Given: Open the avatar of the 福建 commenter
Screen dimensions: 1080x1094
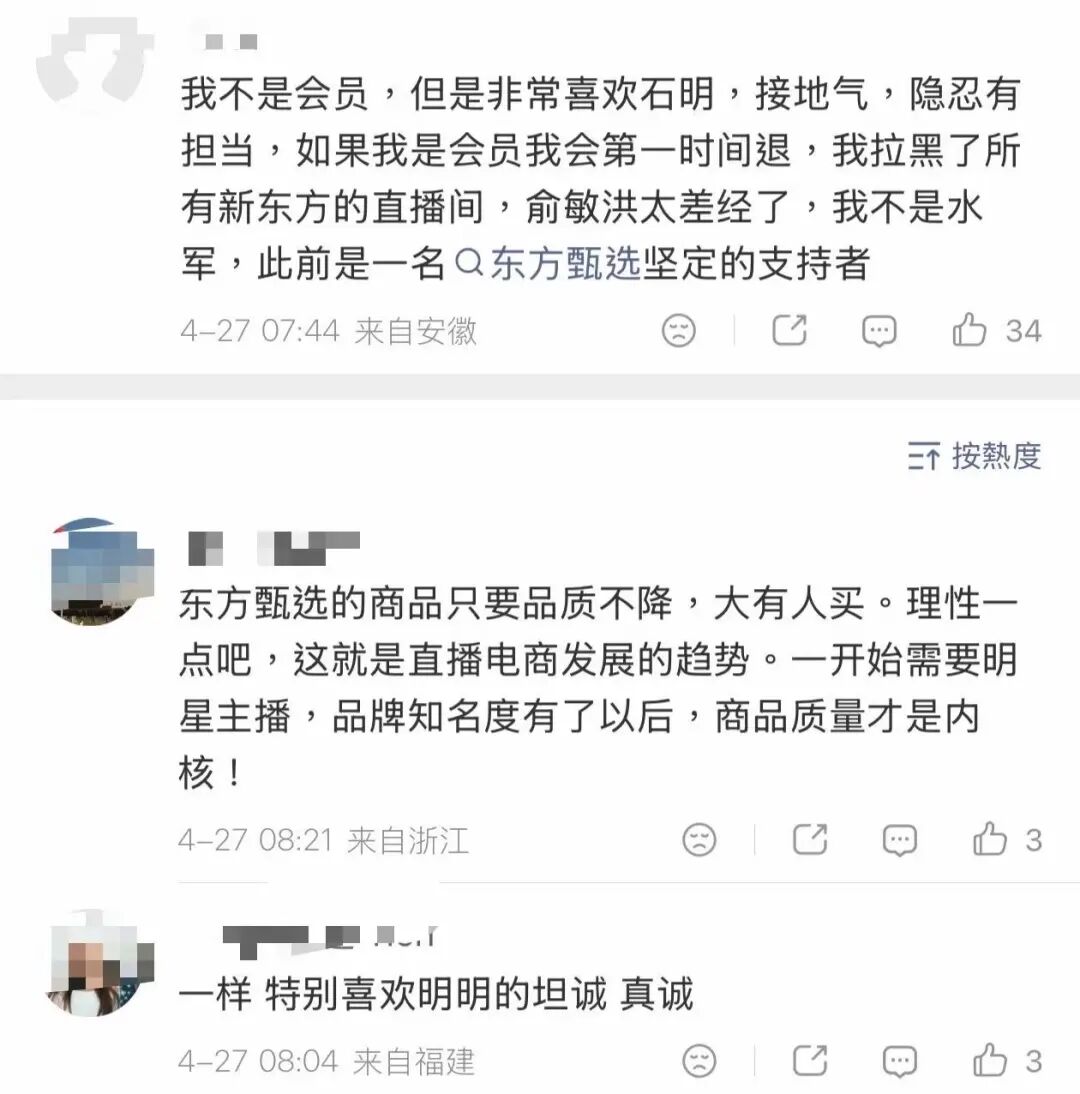Looking at the screenshot, I should (x=95, y=964).
